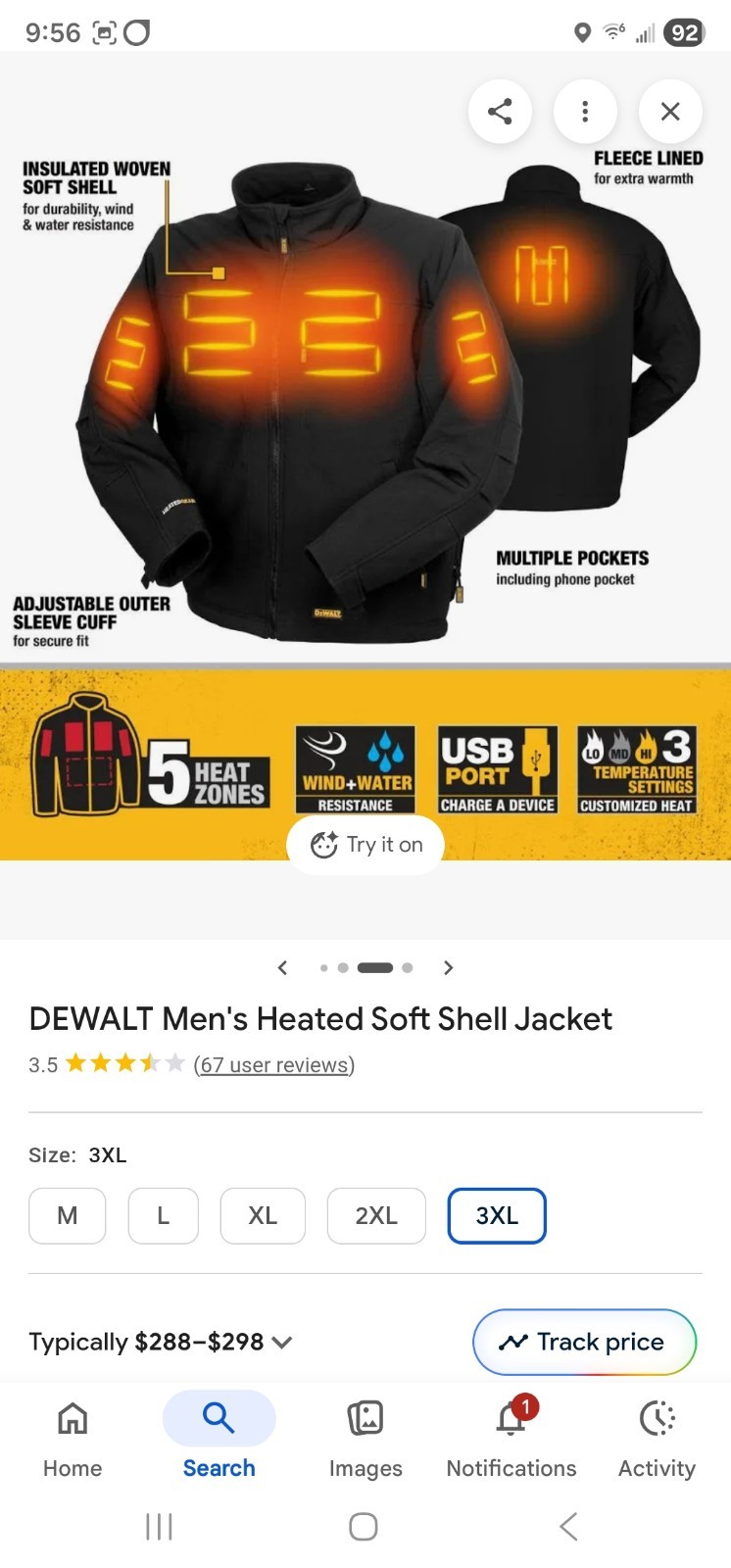
Task: Select the 2XL size chip
Action: 376,1216
